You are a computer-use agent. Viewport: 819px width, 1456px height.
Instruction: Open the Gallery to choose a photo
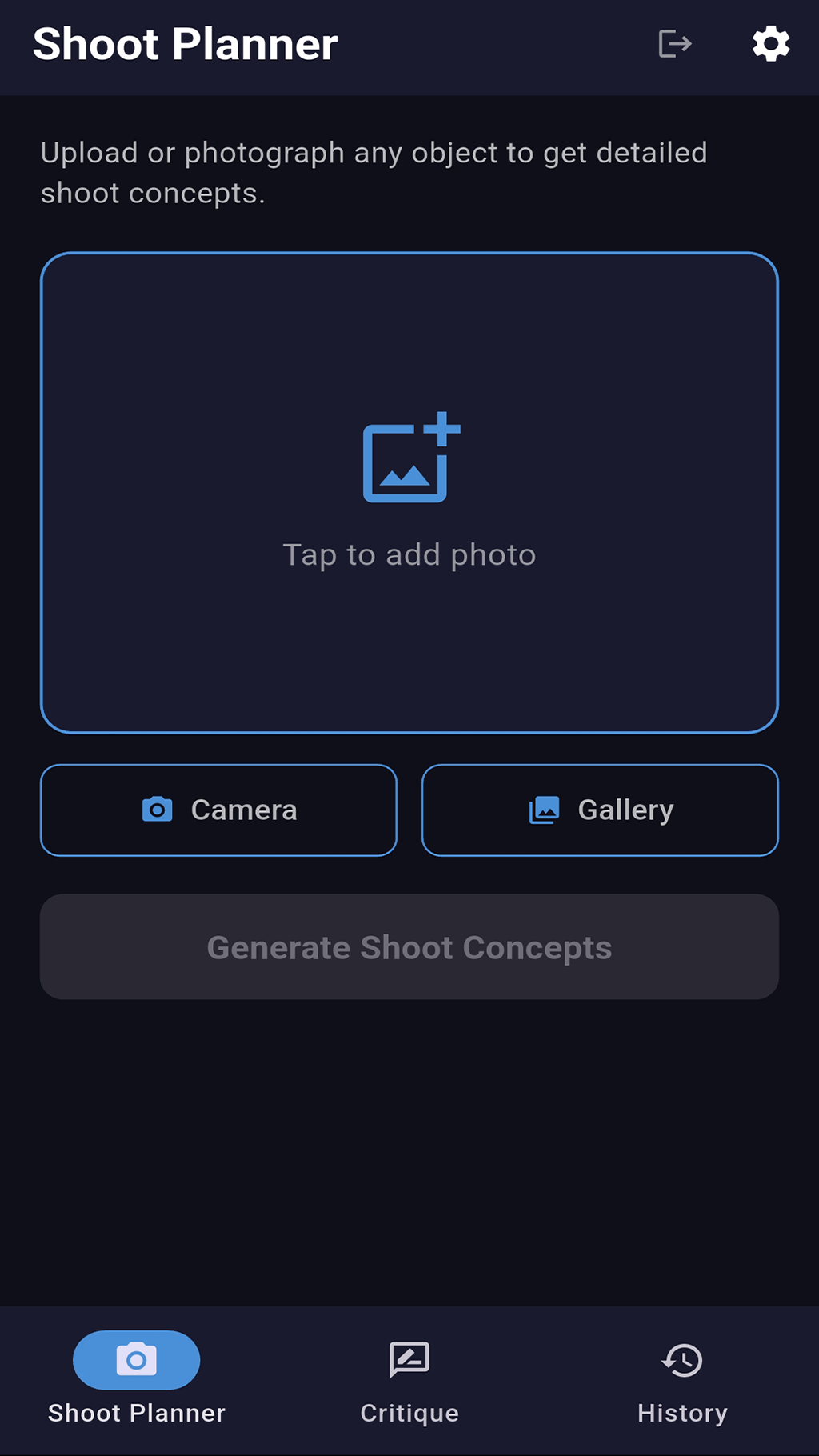pyautogui.click(x=600, y=810)
